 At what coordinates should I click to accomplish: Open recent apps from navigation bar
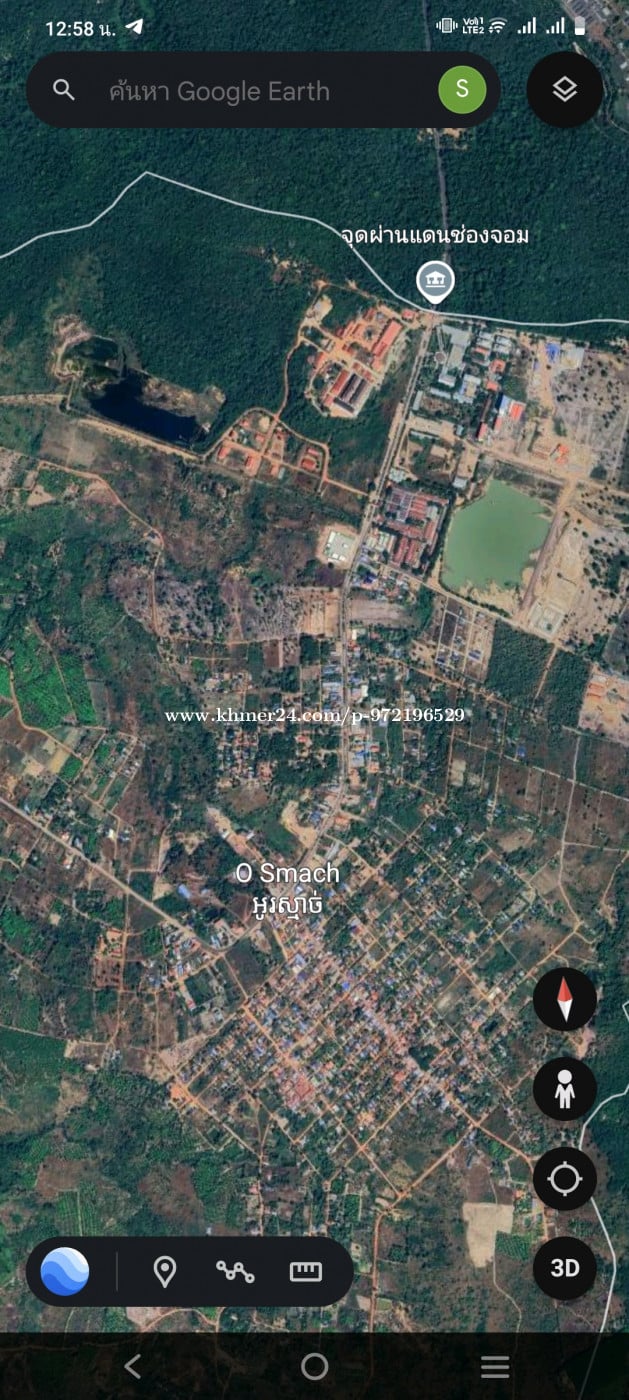tap(495, 1366)
